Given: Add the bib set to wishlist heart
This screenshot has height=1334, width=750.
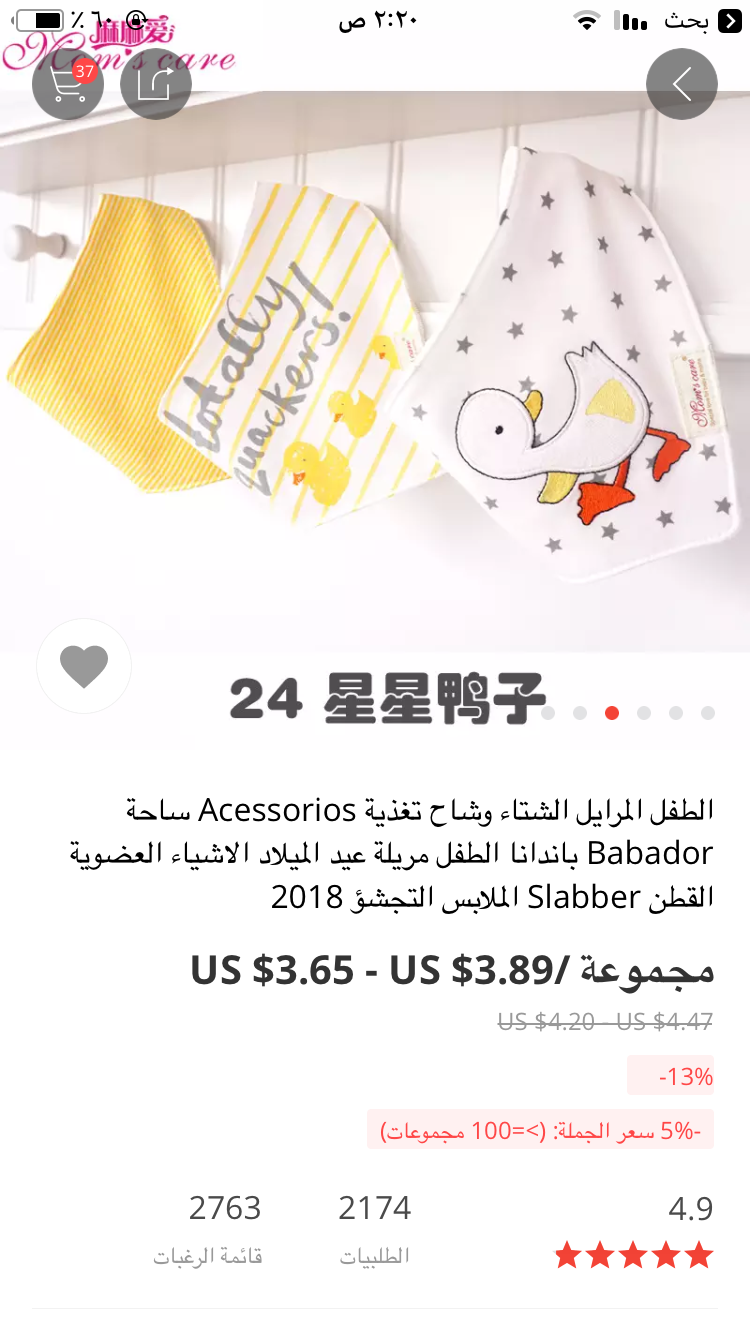Looking at the screenshot, I should (x=84, y=666).
